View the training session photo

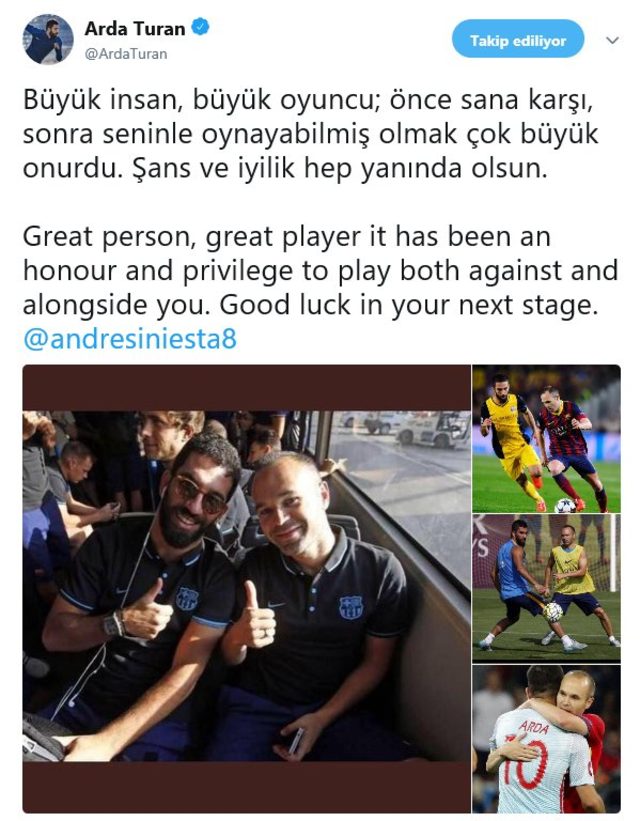click(546, 588)
